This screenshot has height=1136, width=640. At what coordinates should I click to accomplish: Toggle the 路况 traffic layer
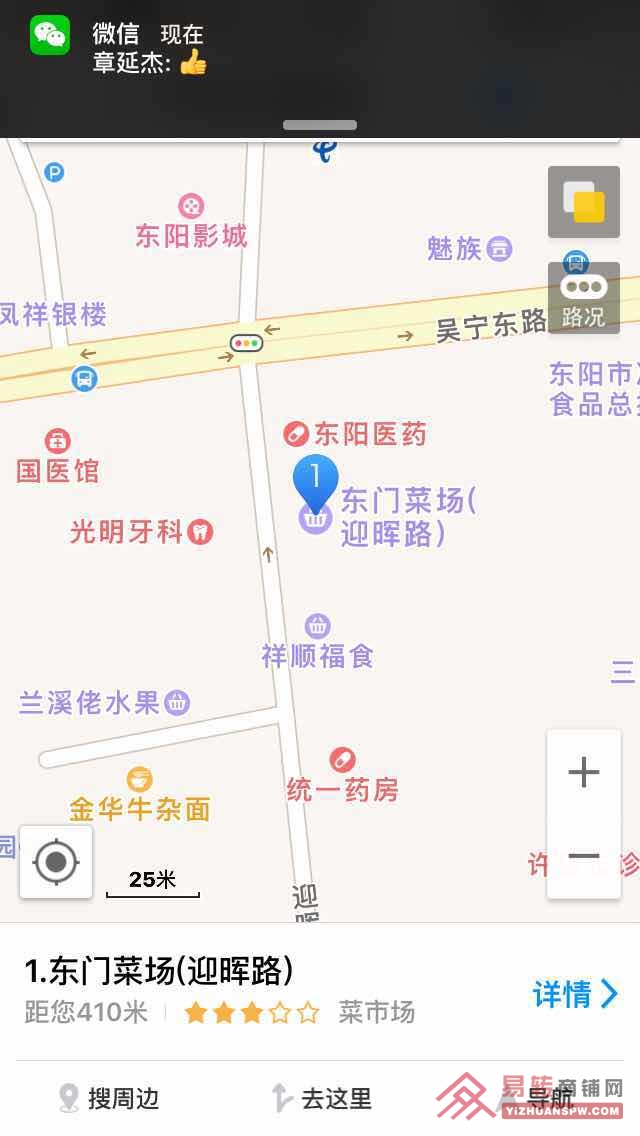(583, 298)
